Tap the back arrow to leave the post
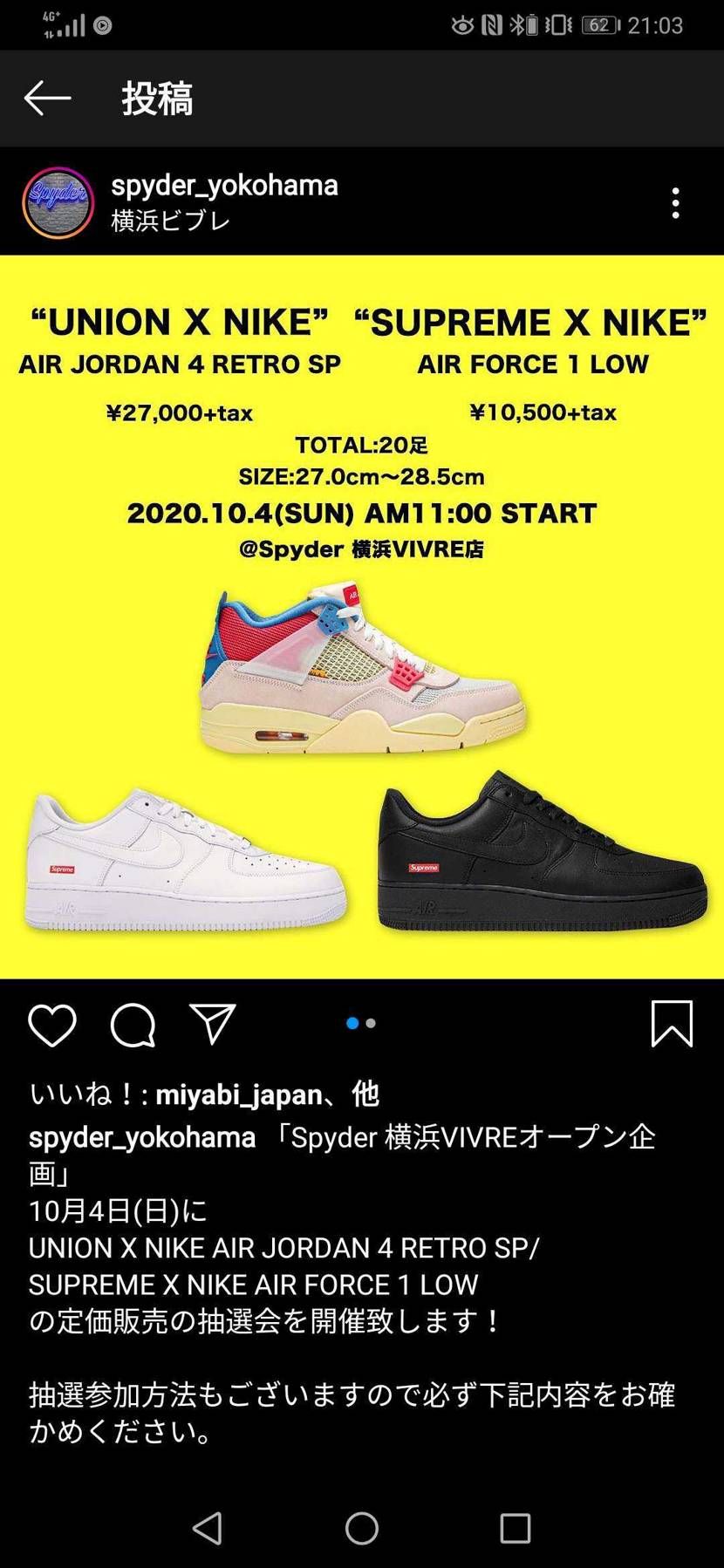Screen dimensions: 724x1568 point(48,97)
